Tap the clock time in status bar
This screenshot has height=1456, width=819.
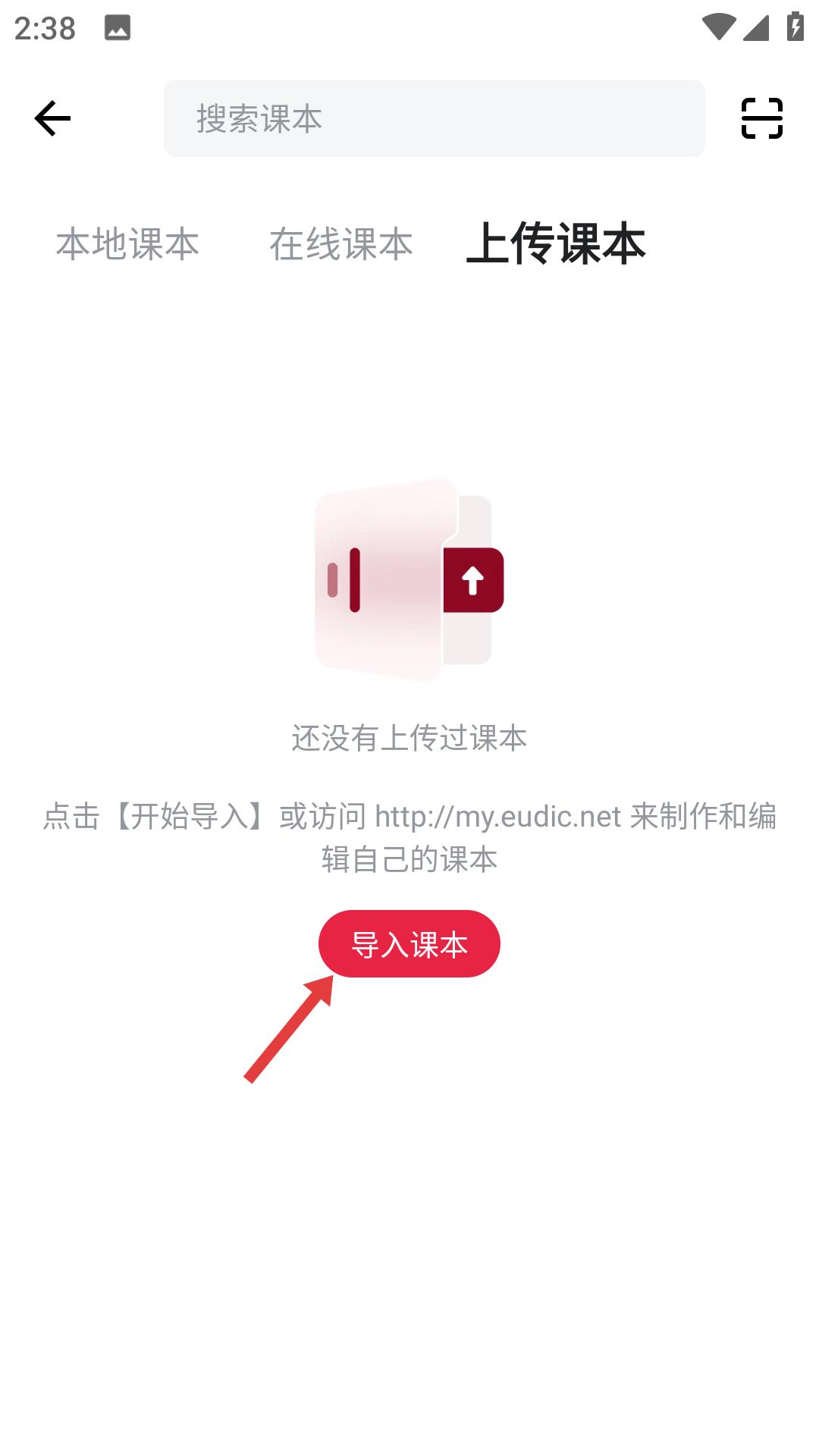point(43,27)
